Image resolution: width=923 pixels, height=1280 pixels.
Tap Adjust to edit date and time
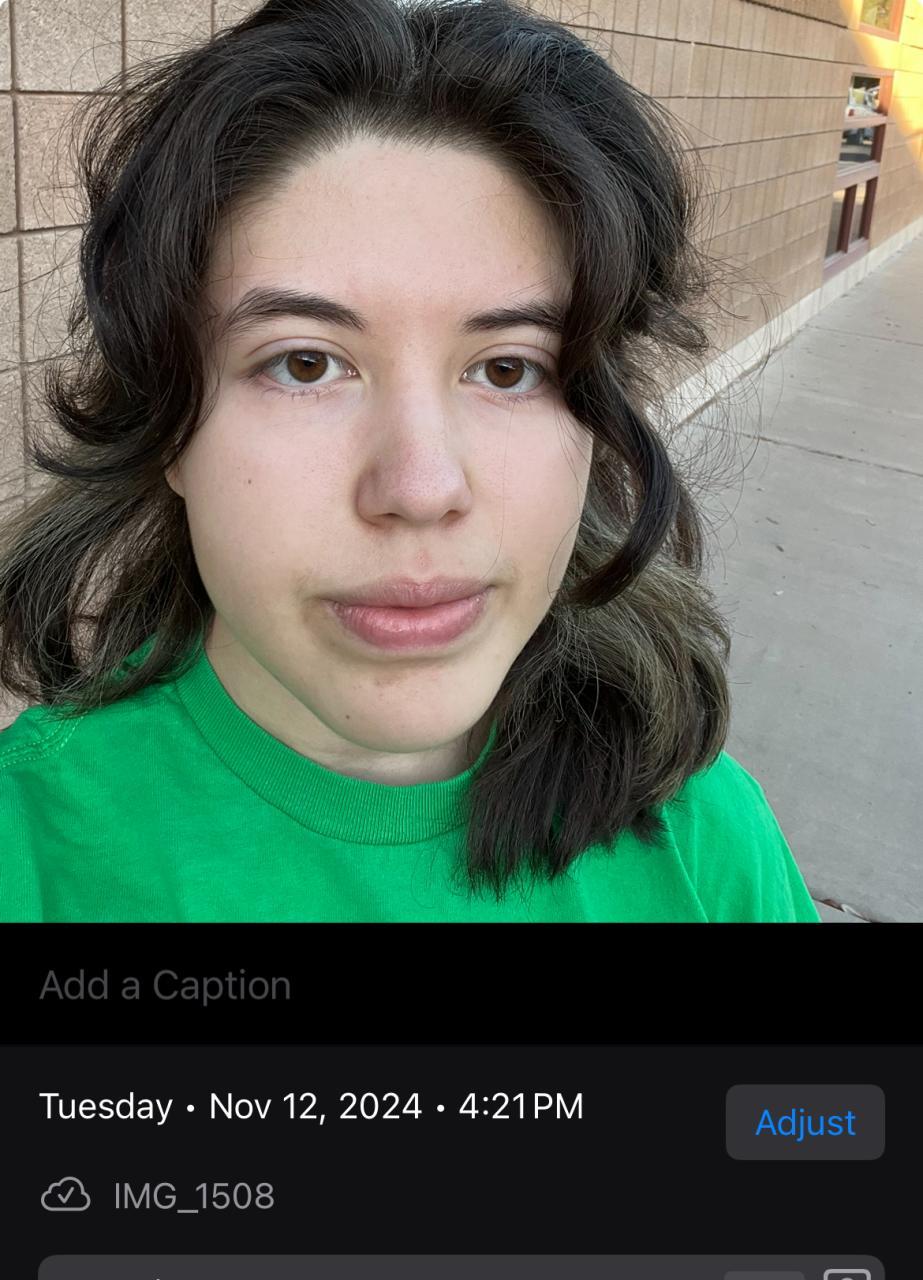[805, 1122]
